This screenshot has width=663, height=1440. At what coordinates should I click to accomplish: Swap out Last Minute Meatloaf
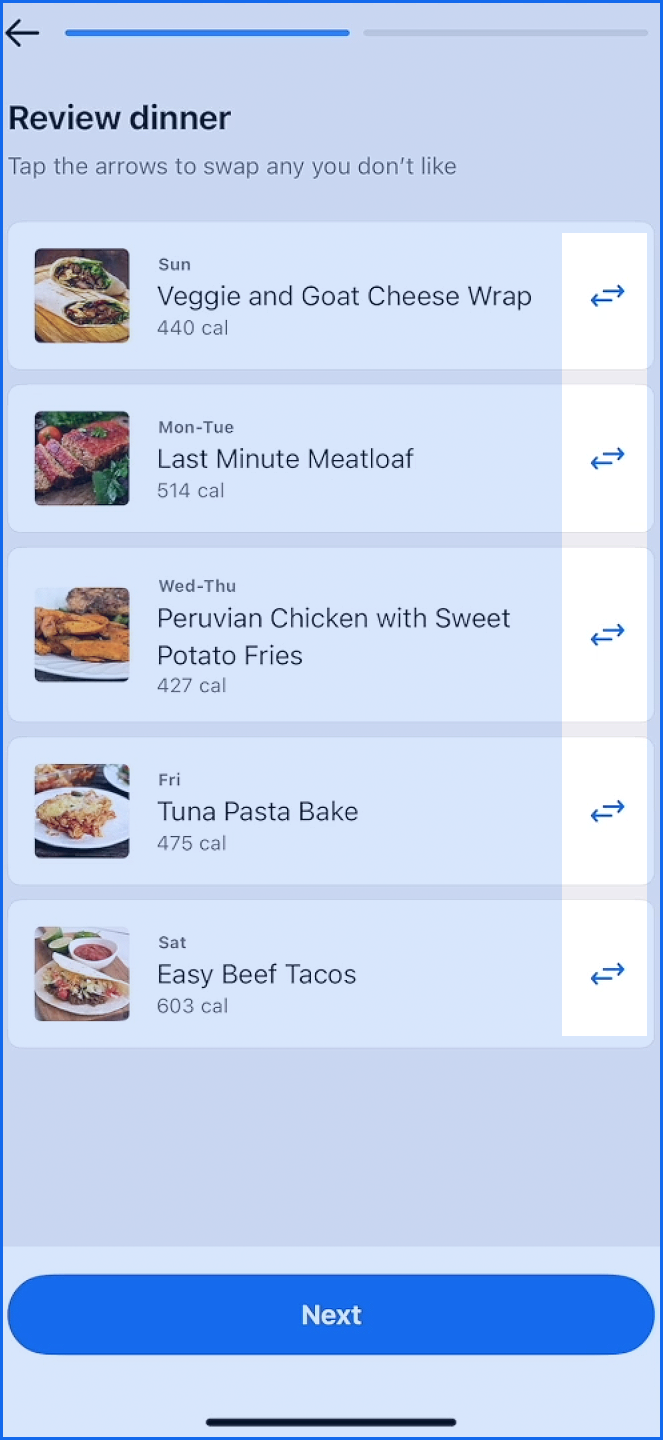(x=607, y=459)
